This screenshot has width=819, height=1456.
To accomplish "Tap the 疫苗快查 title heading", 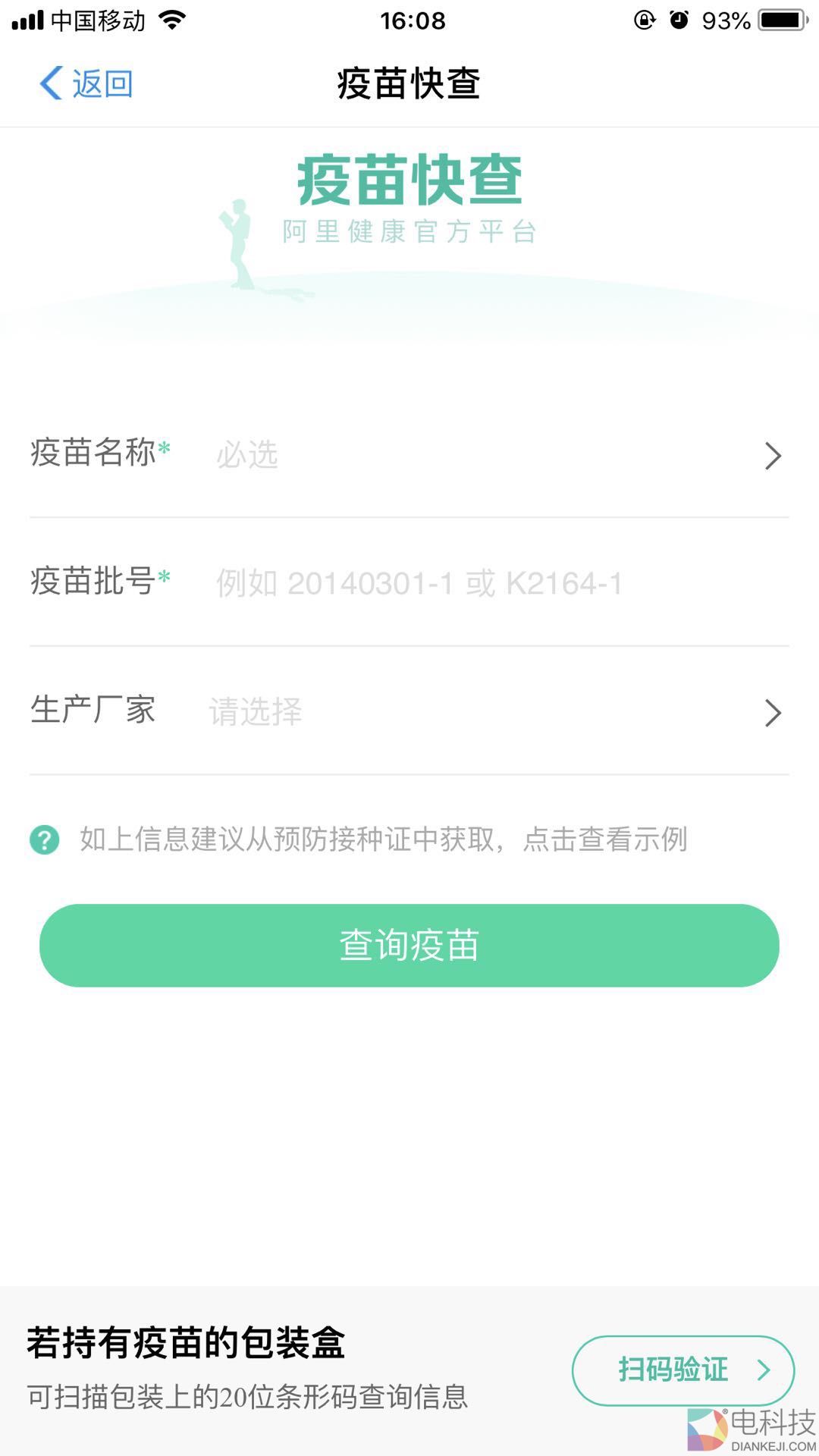I will (409, 85).
